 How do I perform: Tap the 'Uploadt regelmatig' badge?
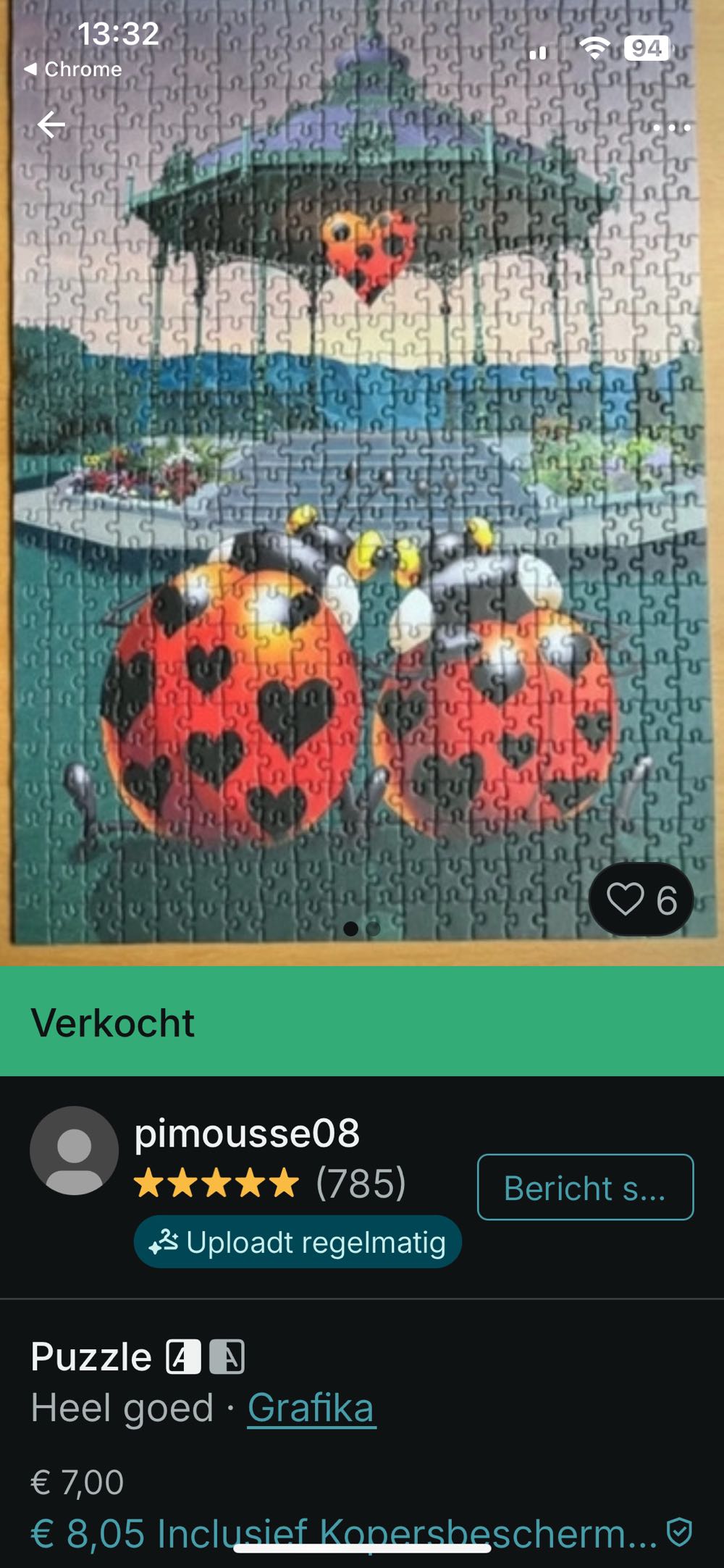(299, 1240)
